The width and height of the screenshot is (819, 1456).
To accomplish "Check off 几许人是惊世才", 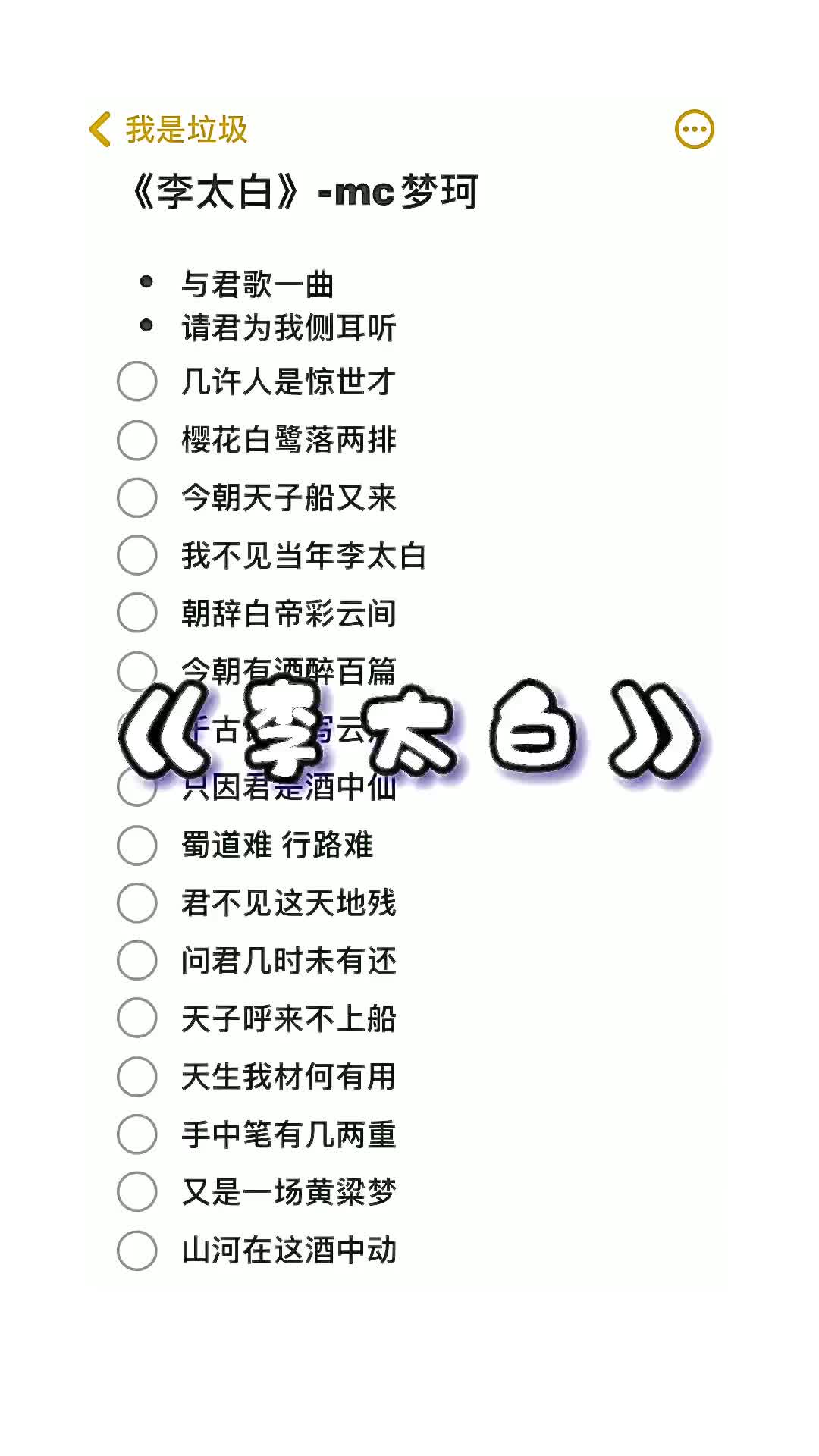I will (x=137, y=381).
